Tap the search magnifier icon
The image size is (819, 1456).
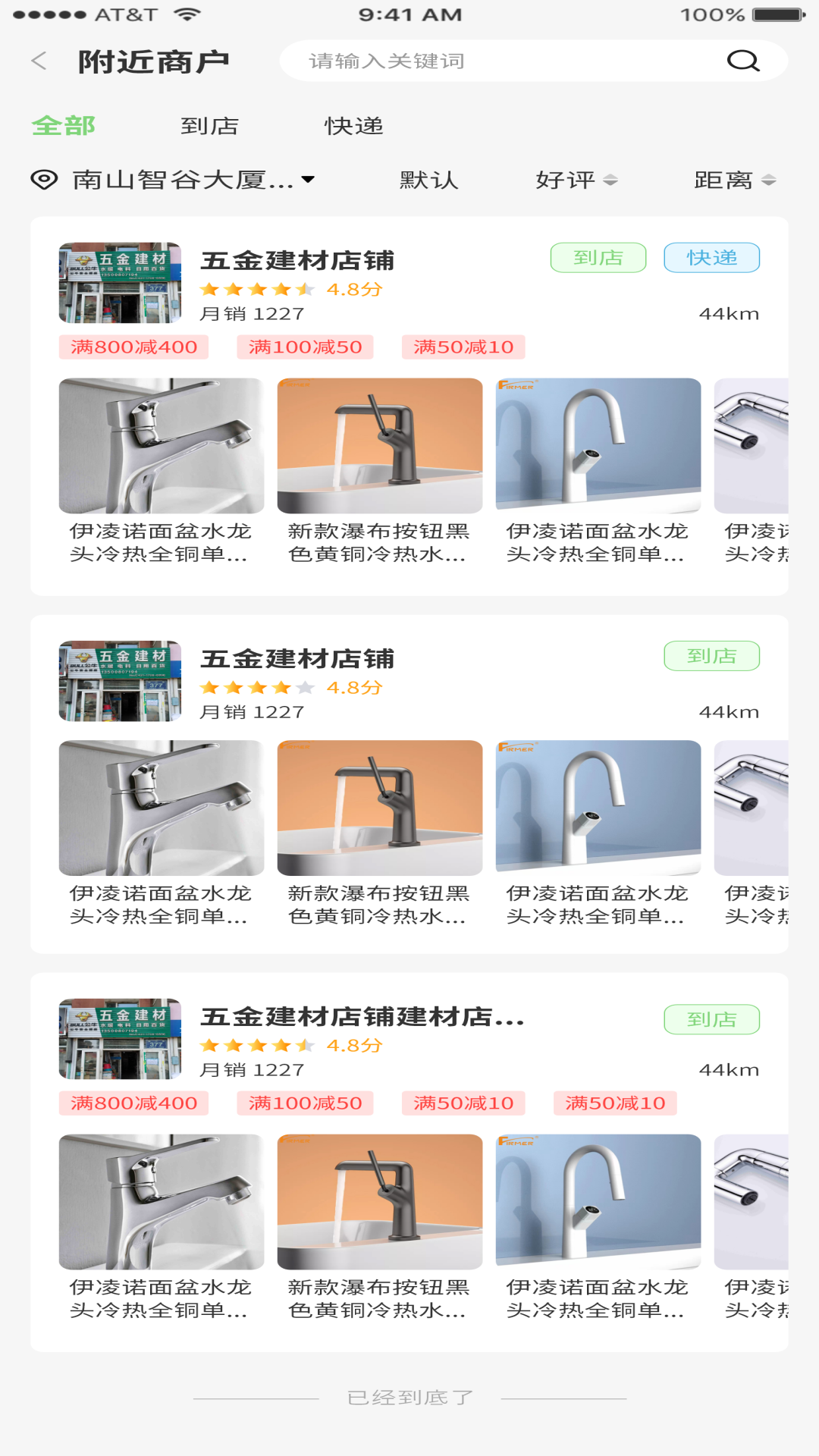[744, 61]
